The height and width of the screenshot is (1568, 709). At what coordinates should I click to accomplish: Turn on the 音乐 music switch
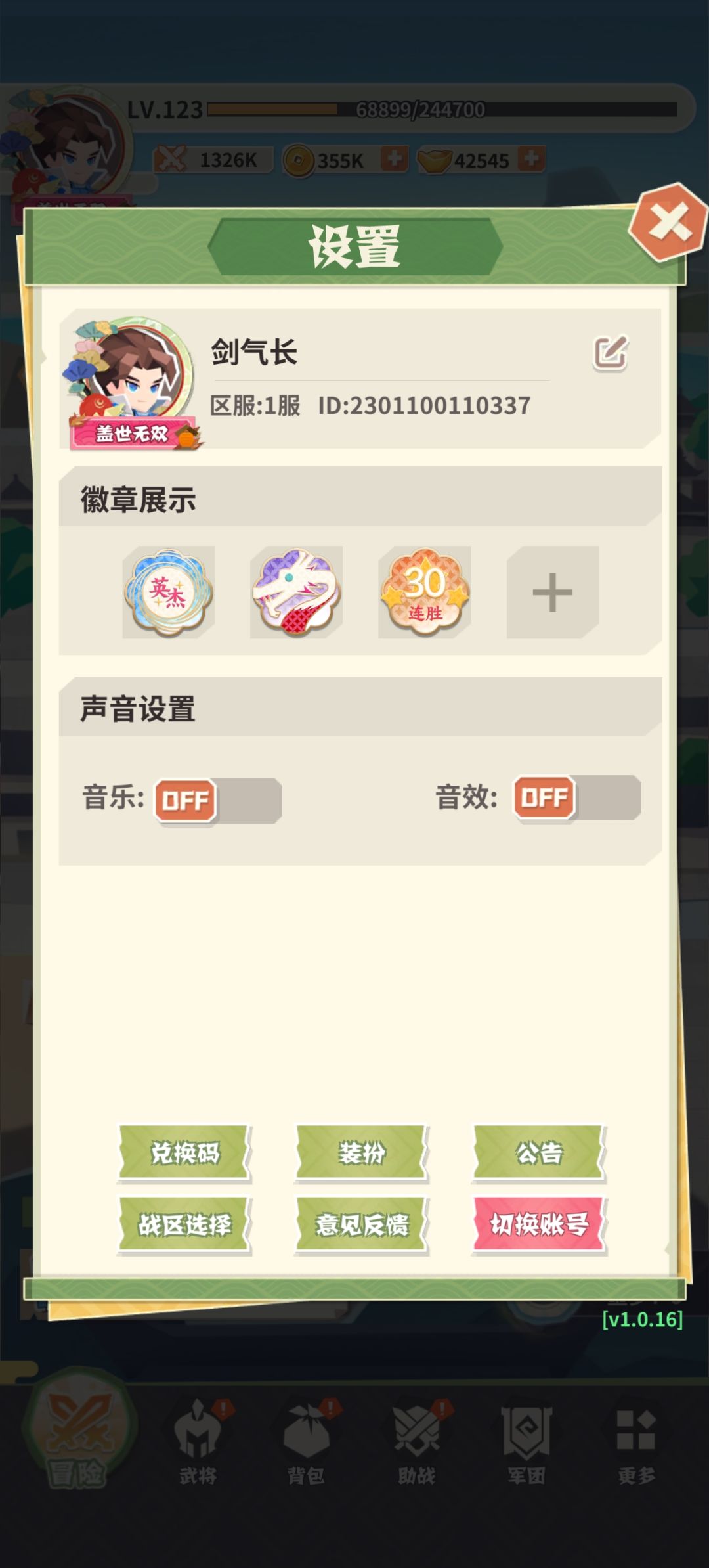tap(217, 799)
